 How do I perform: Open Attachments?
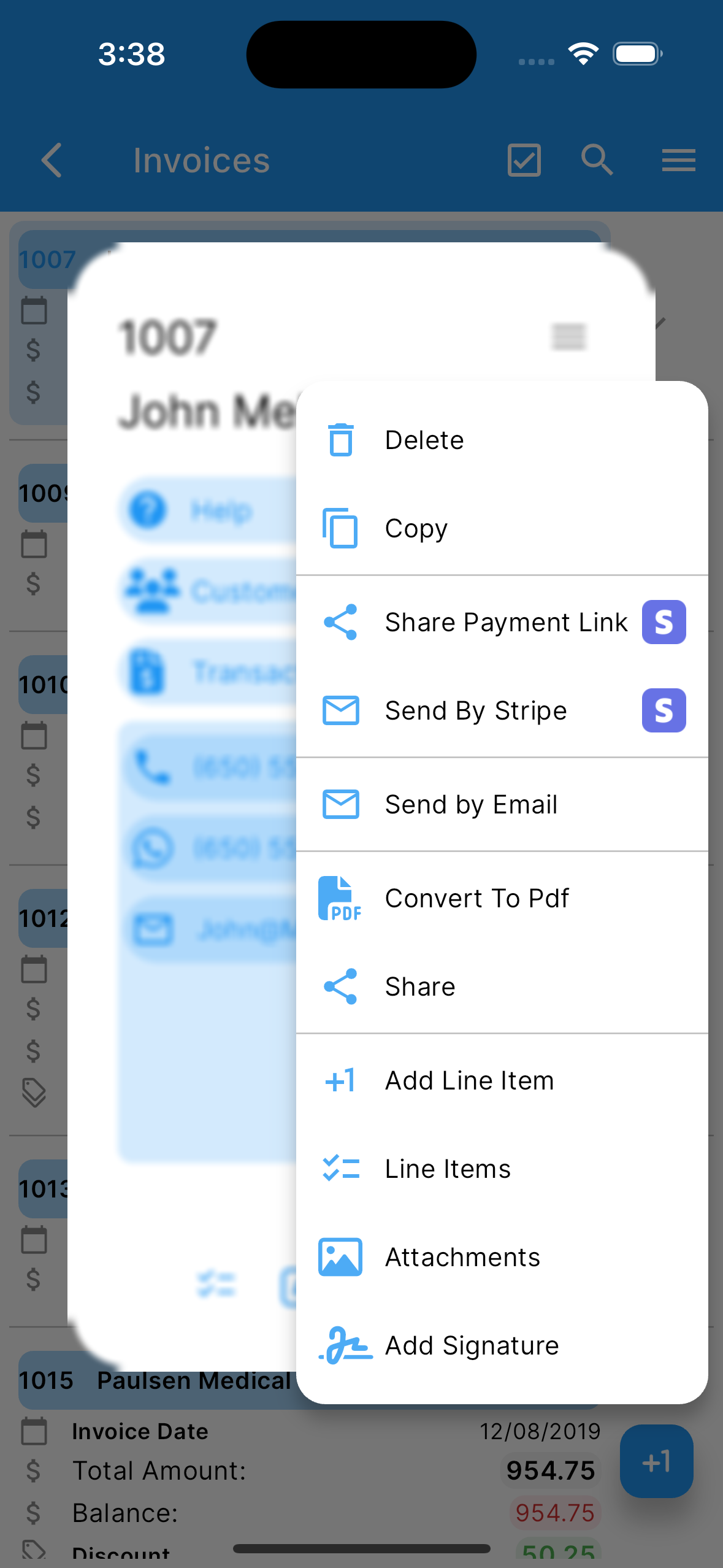tap(502, 1258)
